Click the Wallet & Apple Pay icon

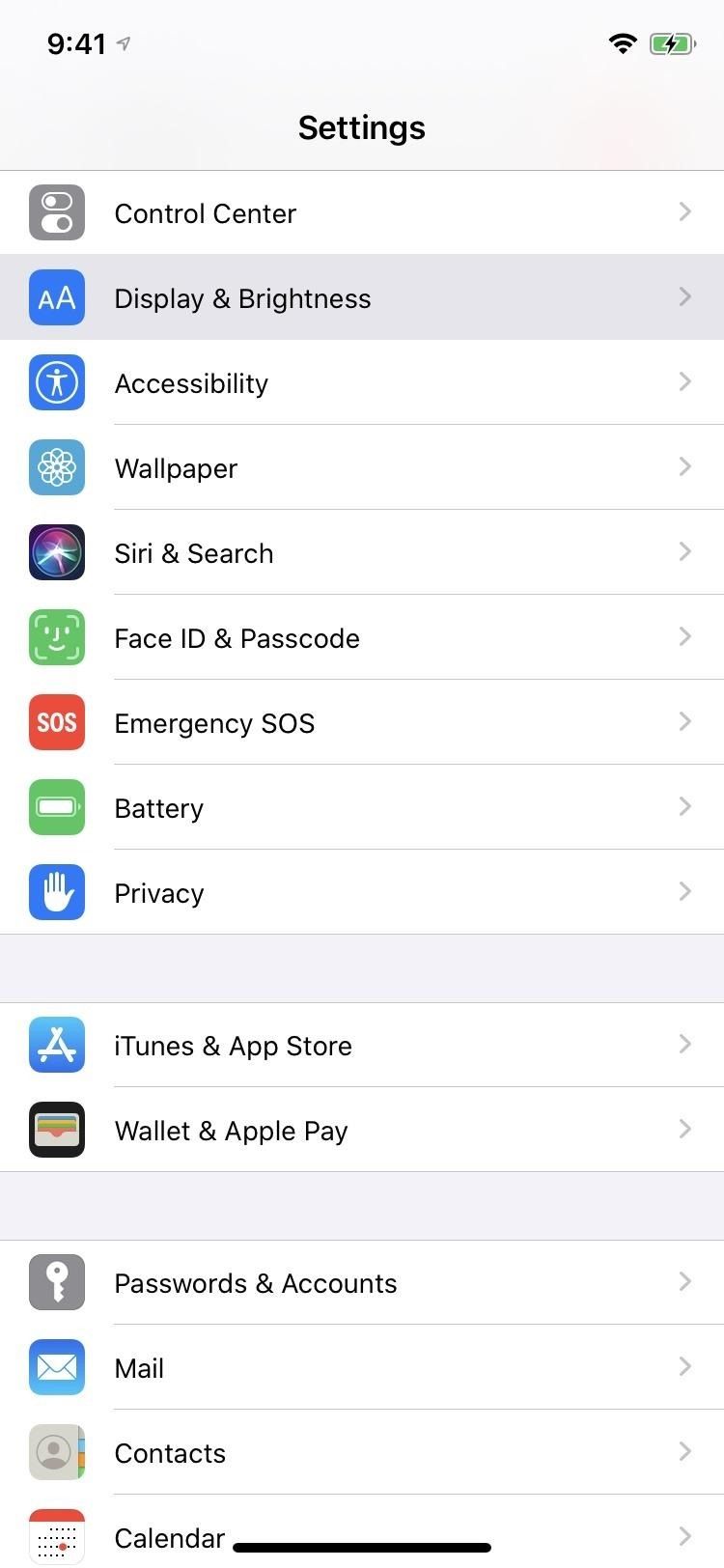pos(57,1130)
